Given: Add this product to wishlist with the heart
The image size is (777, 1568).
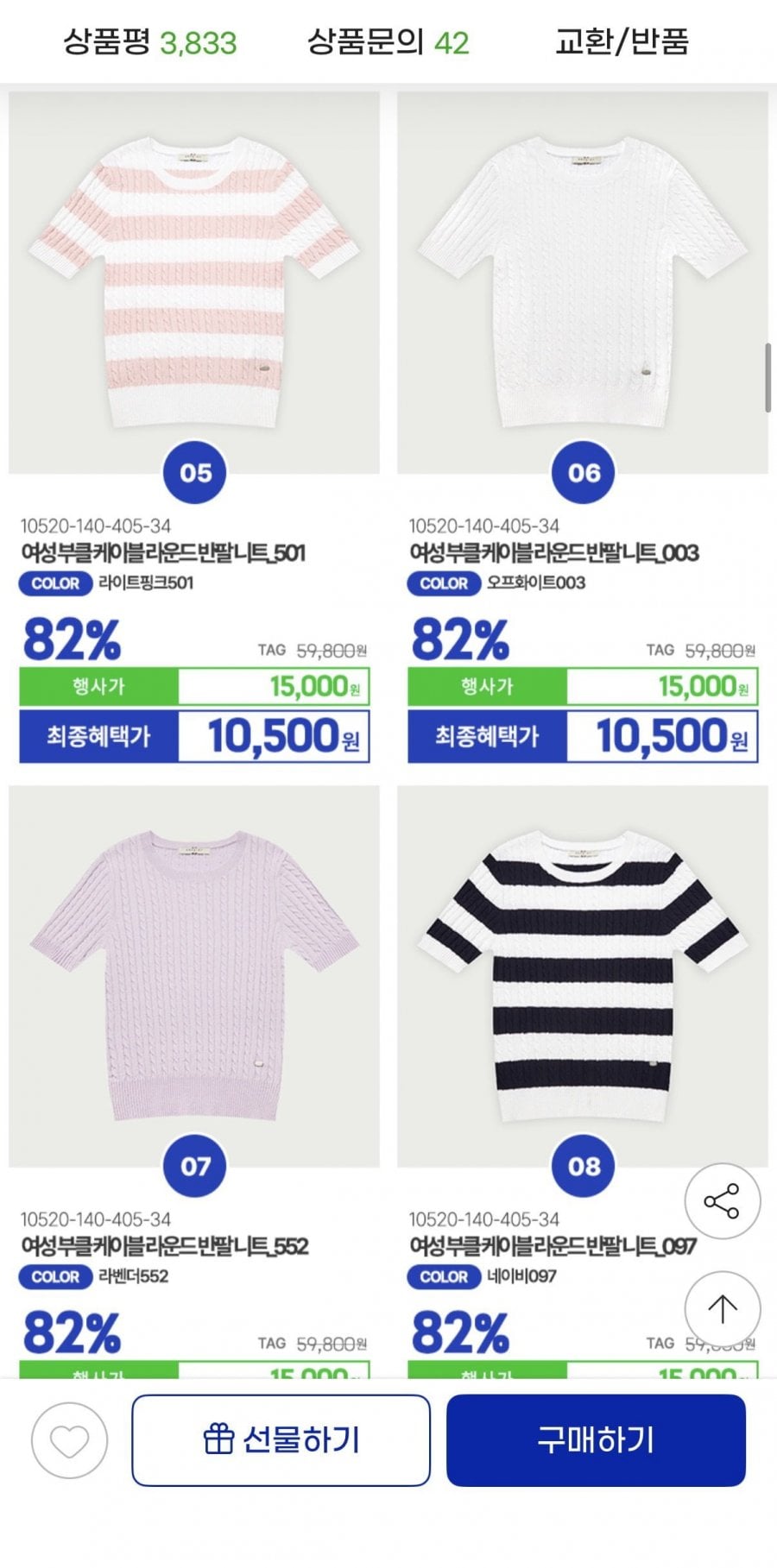Looking at the screenshot, I should [x=69, y=1440].
